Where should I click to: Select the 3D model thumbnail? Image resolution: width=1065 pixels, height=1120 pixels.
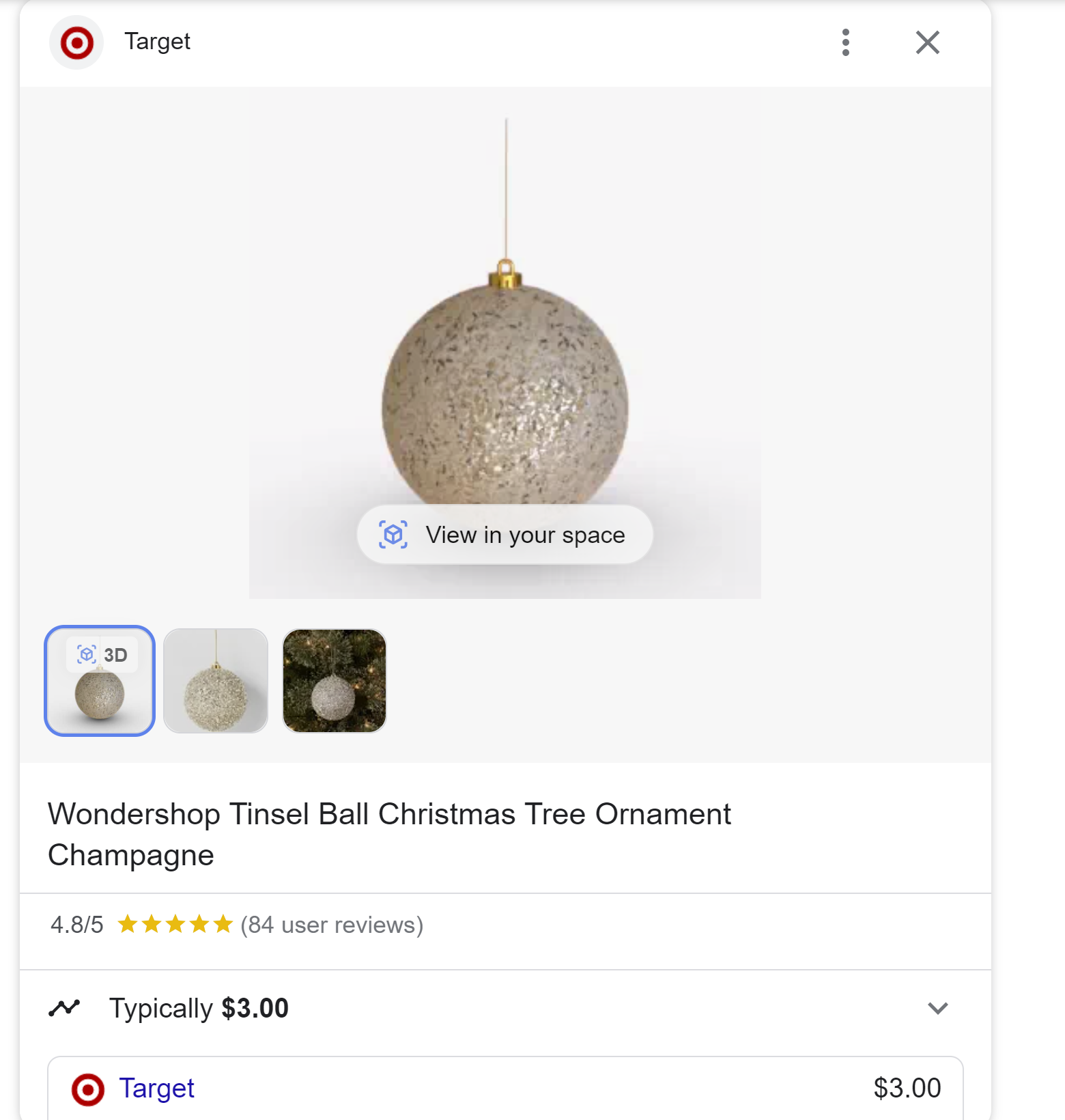click(100, 681)
